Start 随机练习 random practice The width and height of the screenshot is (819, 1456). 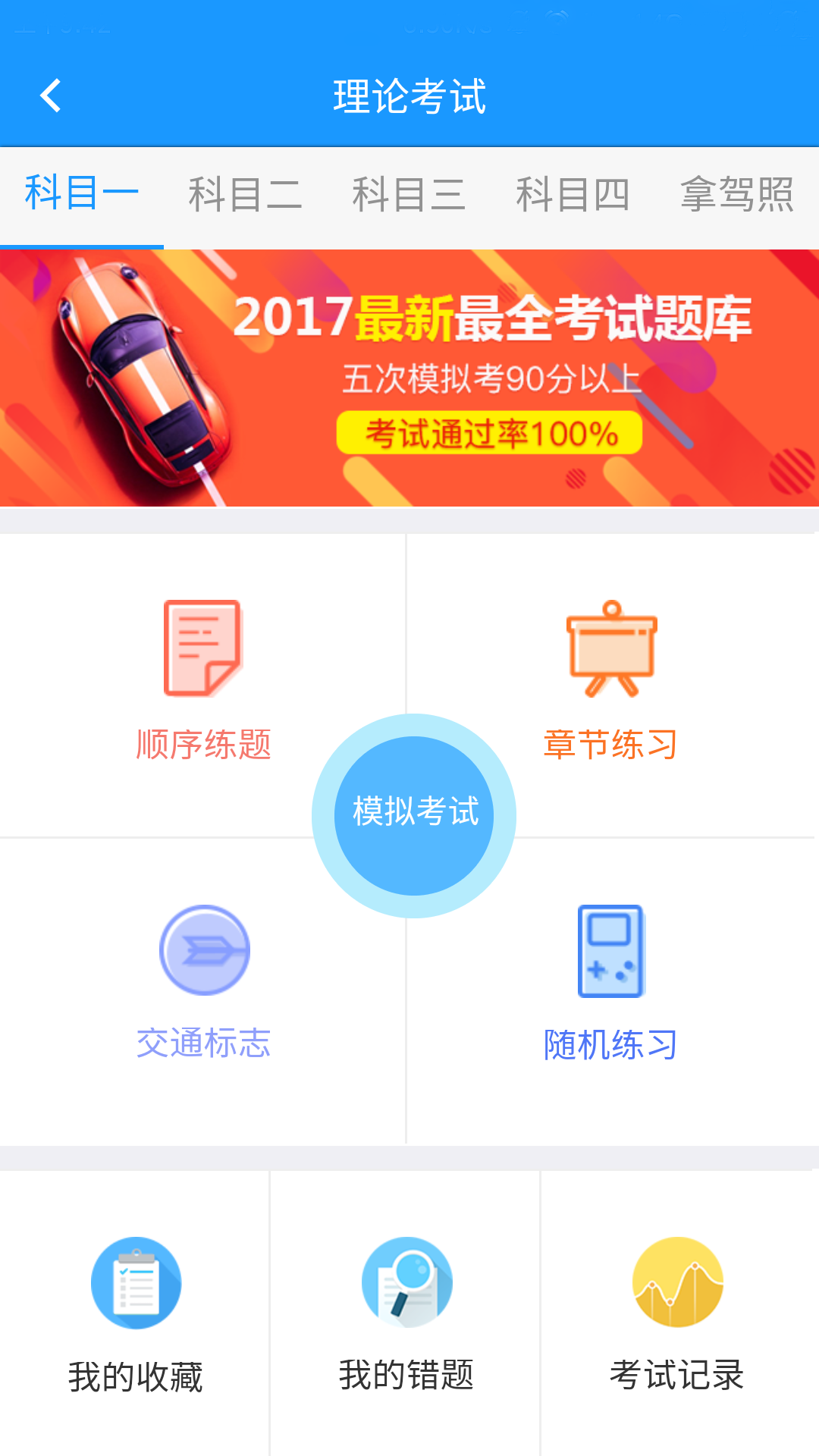pyautogui.click(x=610, y=982)
